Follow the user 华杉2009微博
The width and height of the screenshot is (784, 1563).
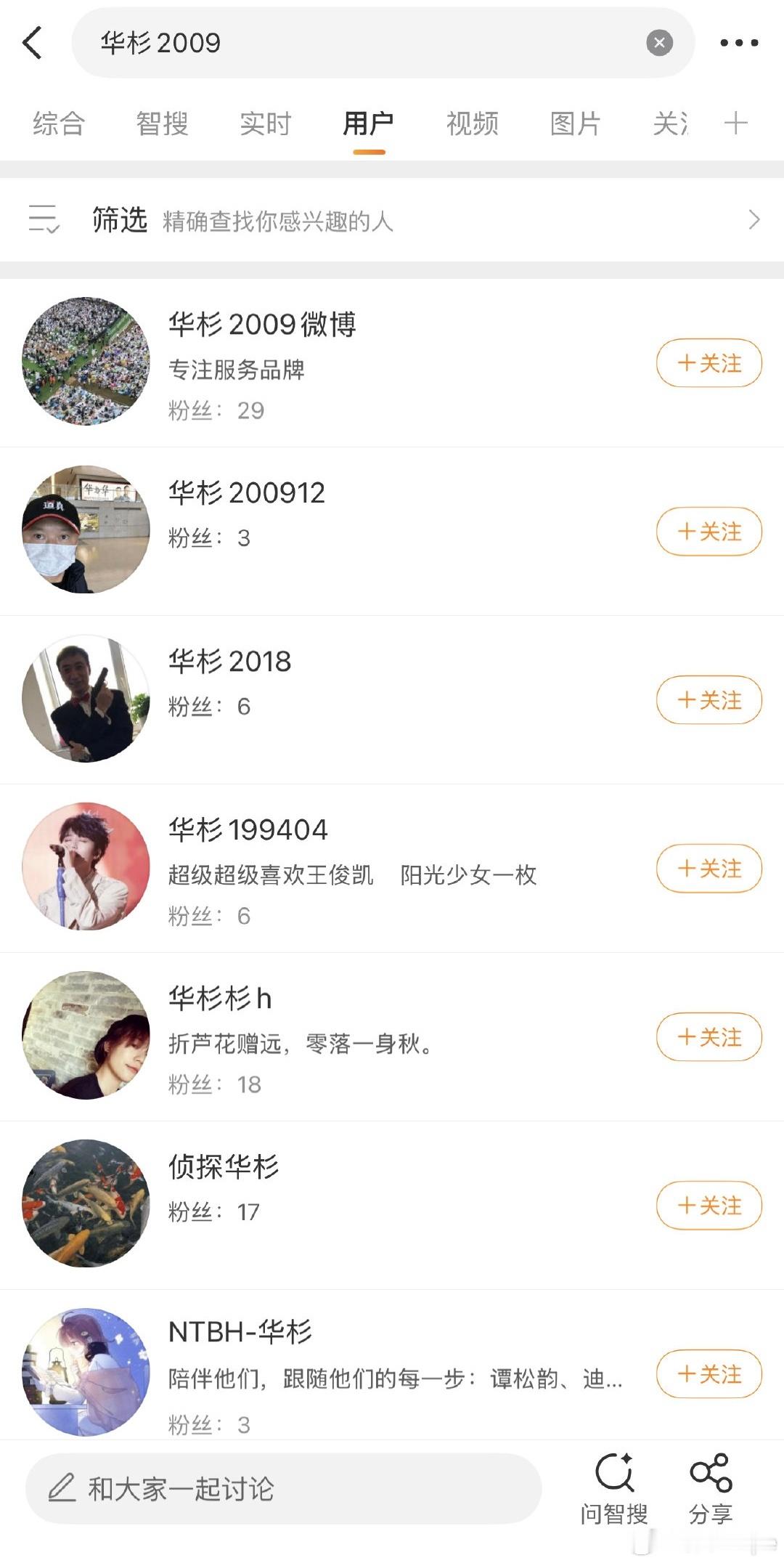click(x=709, y=362)
